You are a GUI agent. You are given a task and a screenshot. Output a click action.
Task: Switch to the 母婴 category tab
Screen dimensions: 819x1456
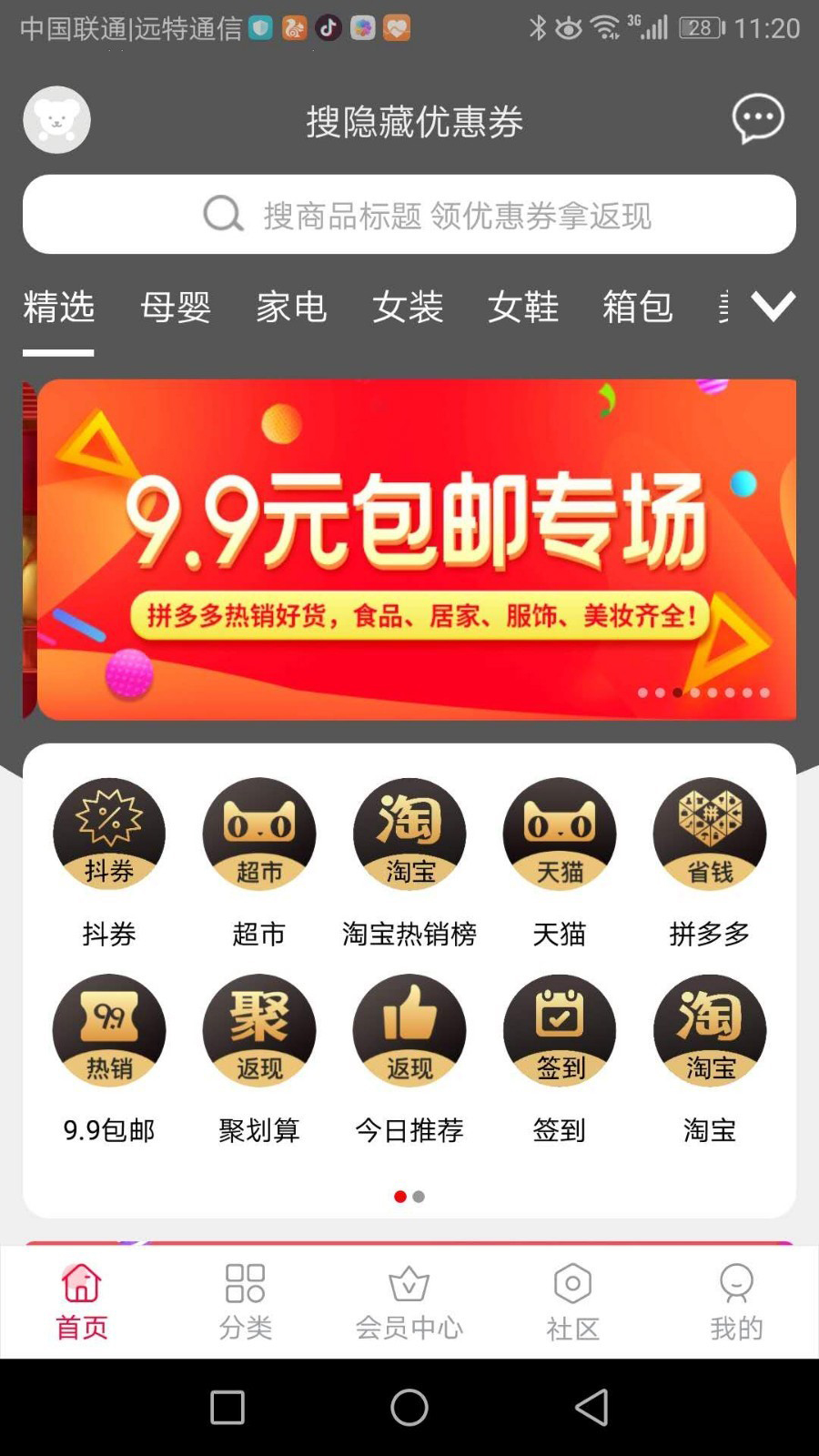(175, 308)
